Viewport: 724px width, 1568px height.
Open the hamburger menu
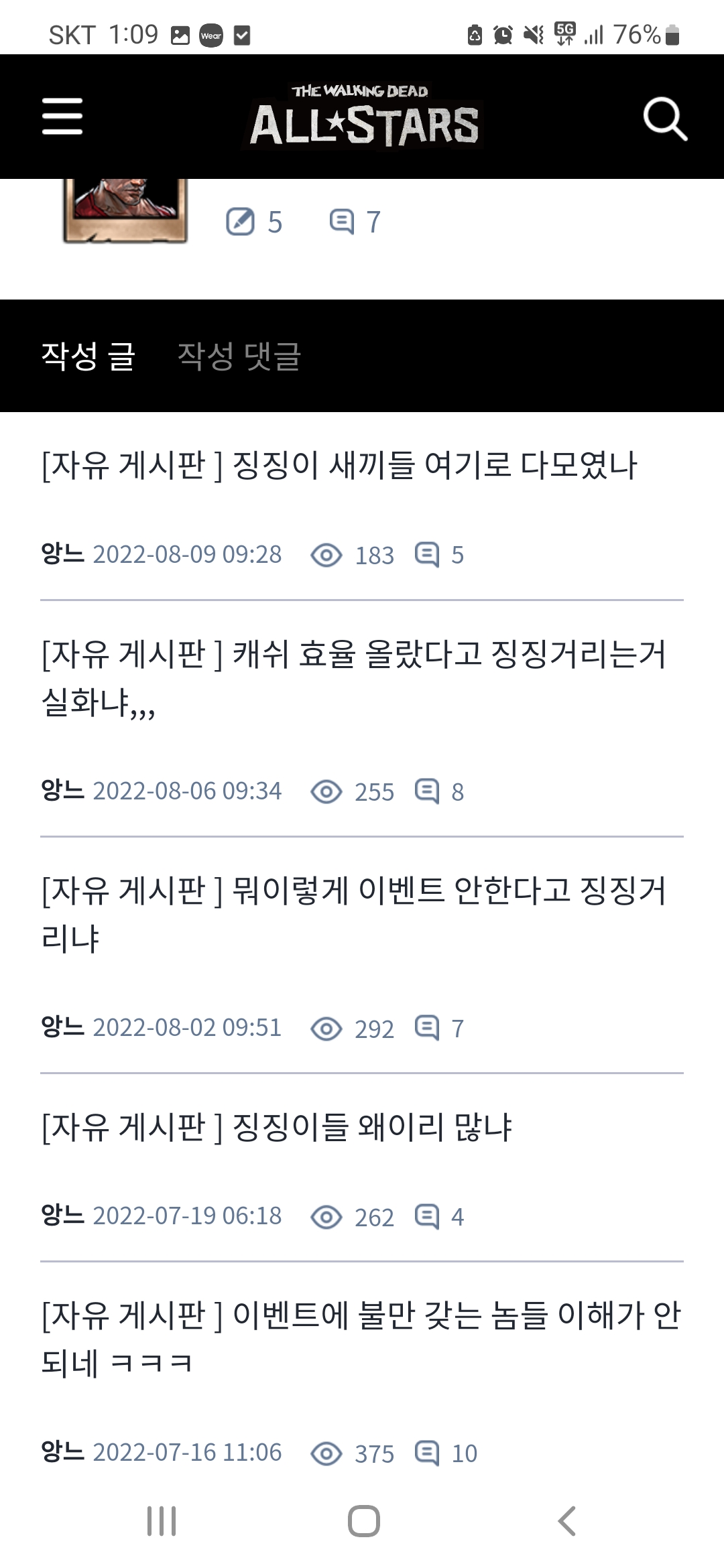[x=62, y=117]
